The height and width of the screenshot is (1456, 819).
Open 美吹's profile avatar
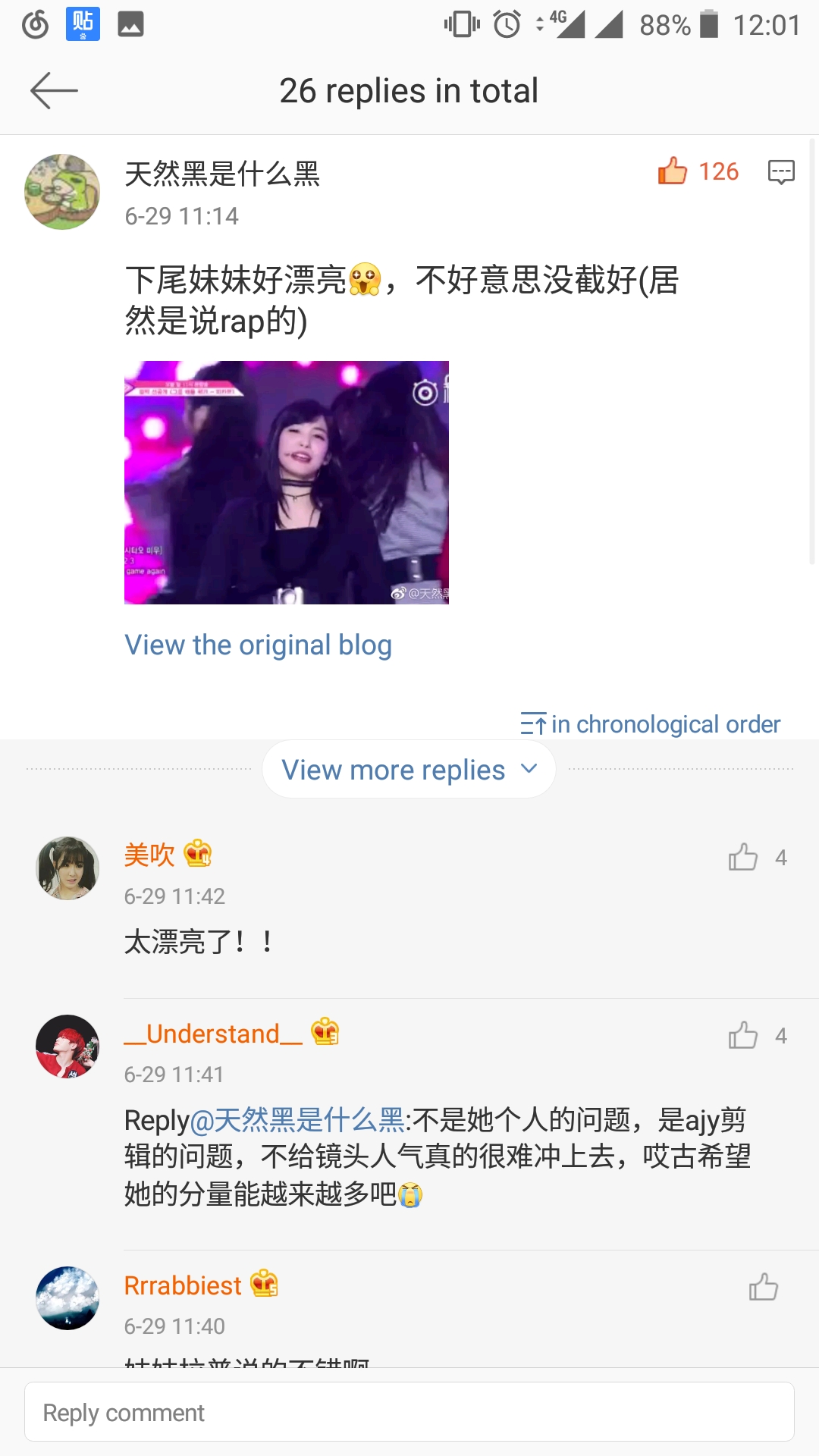(x=67, y=868)
